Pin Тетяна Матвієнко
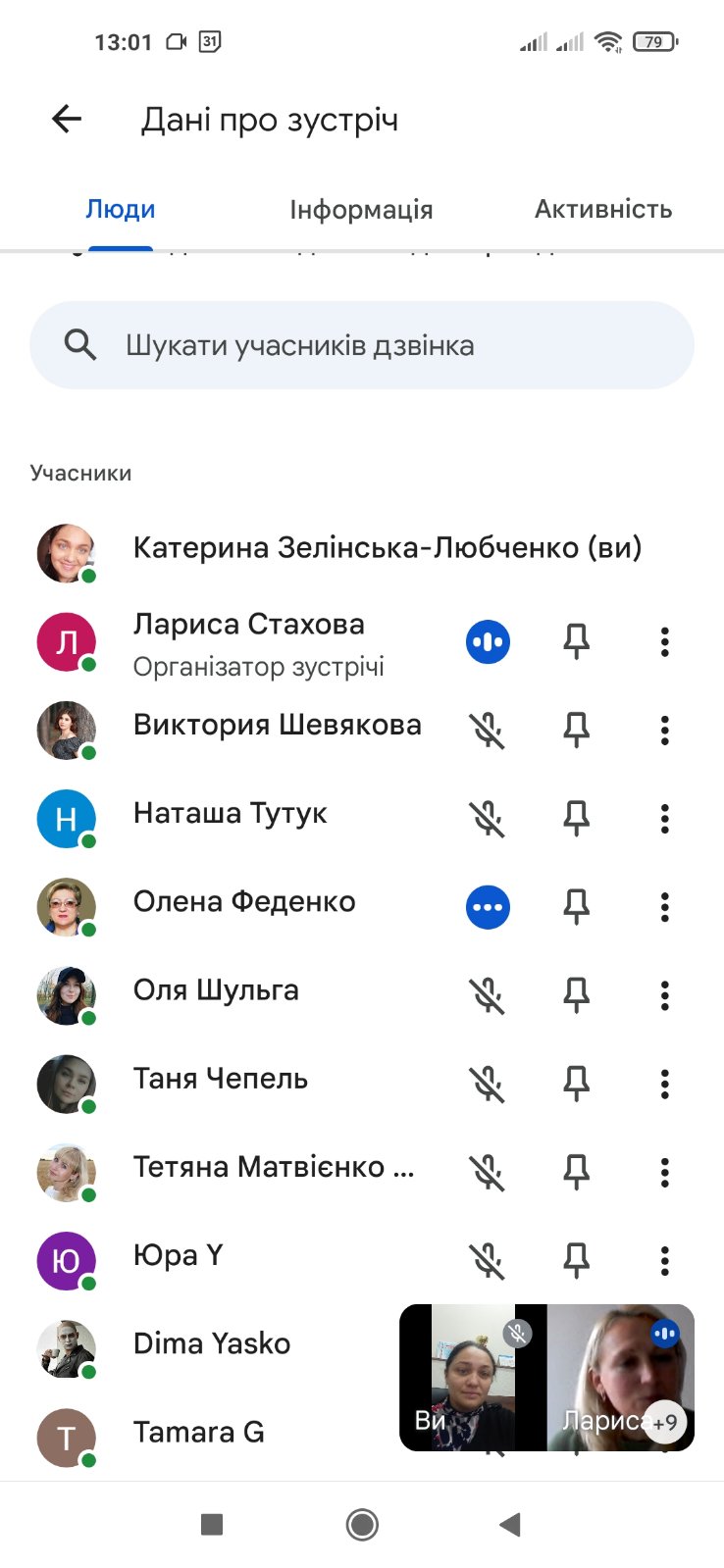 576,1172
